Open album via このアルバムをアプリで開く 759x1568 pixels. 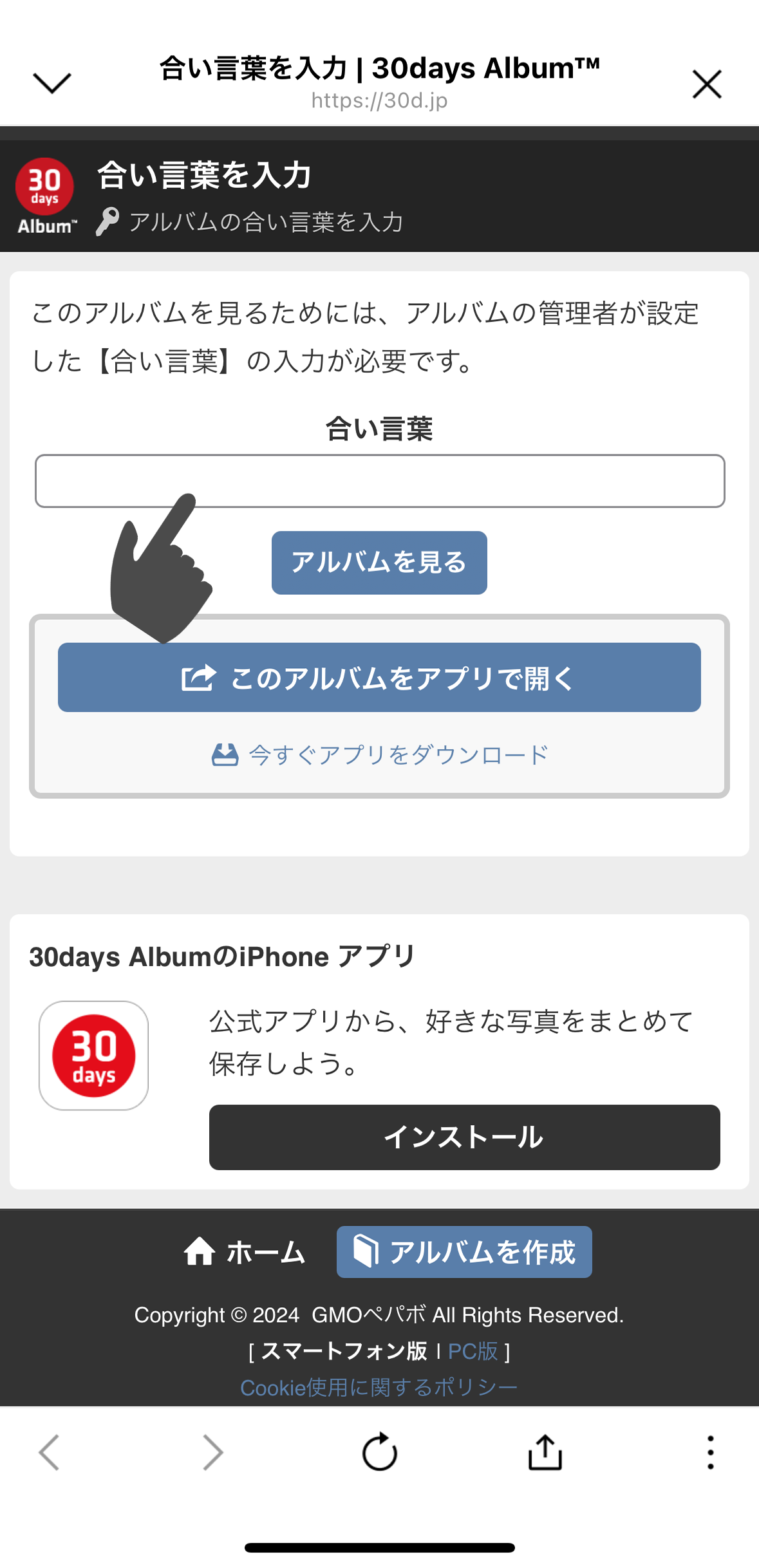[x=379, y=677]
